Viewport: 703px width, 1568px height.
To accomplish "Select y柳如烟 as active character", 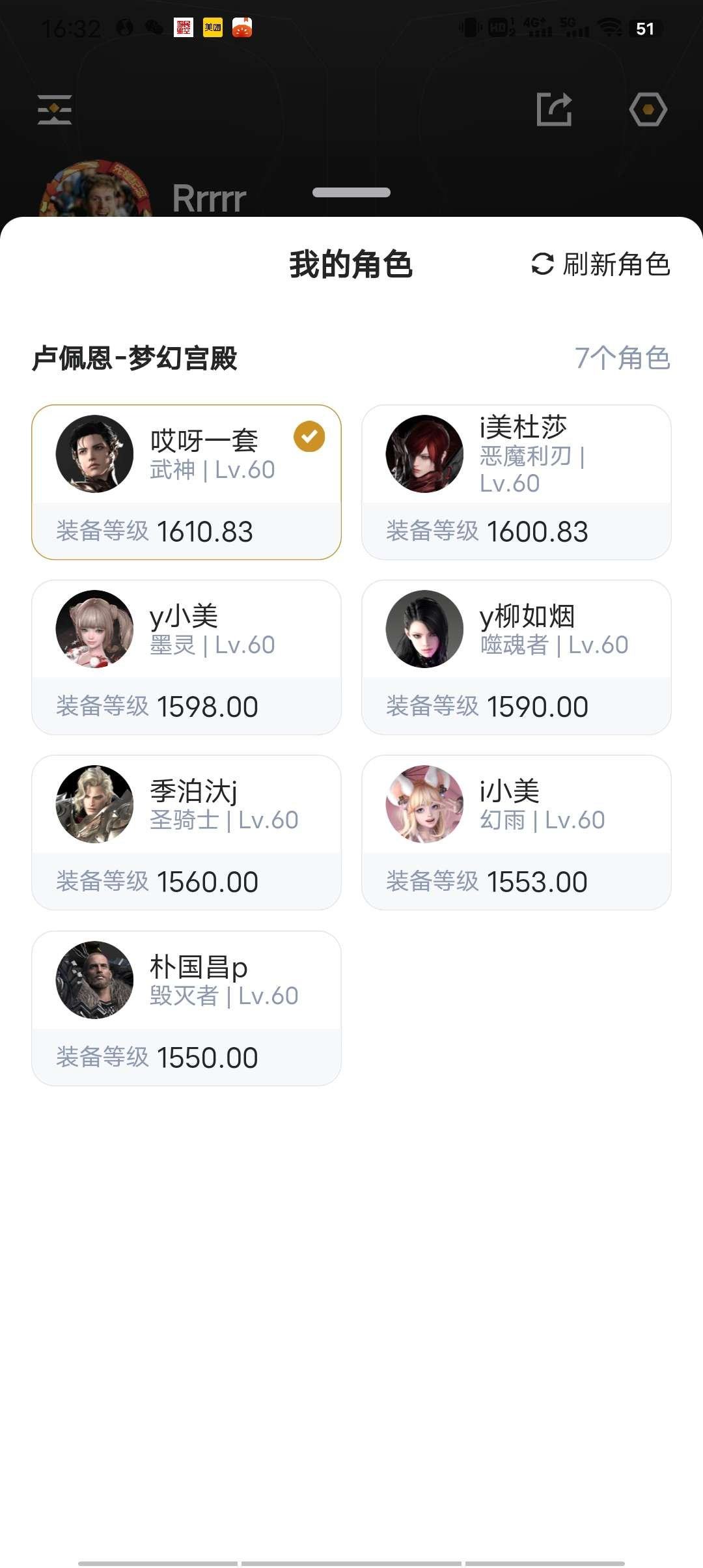I will tap(516, 658).
